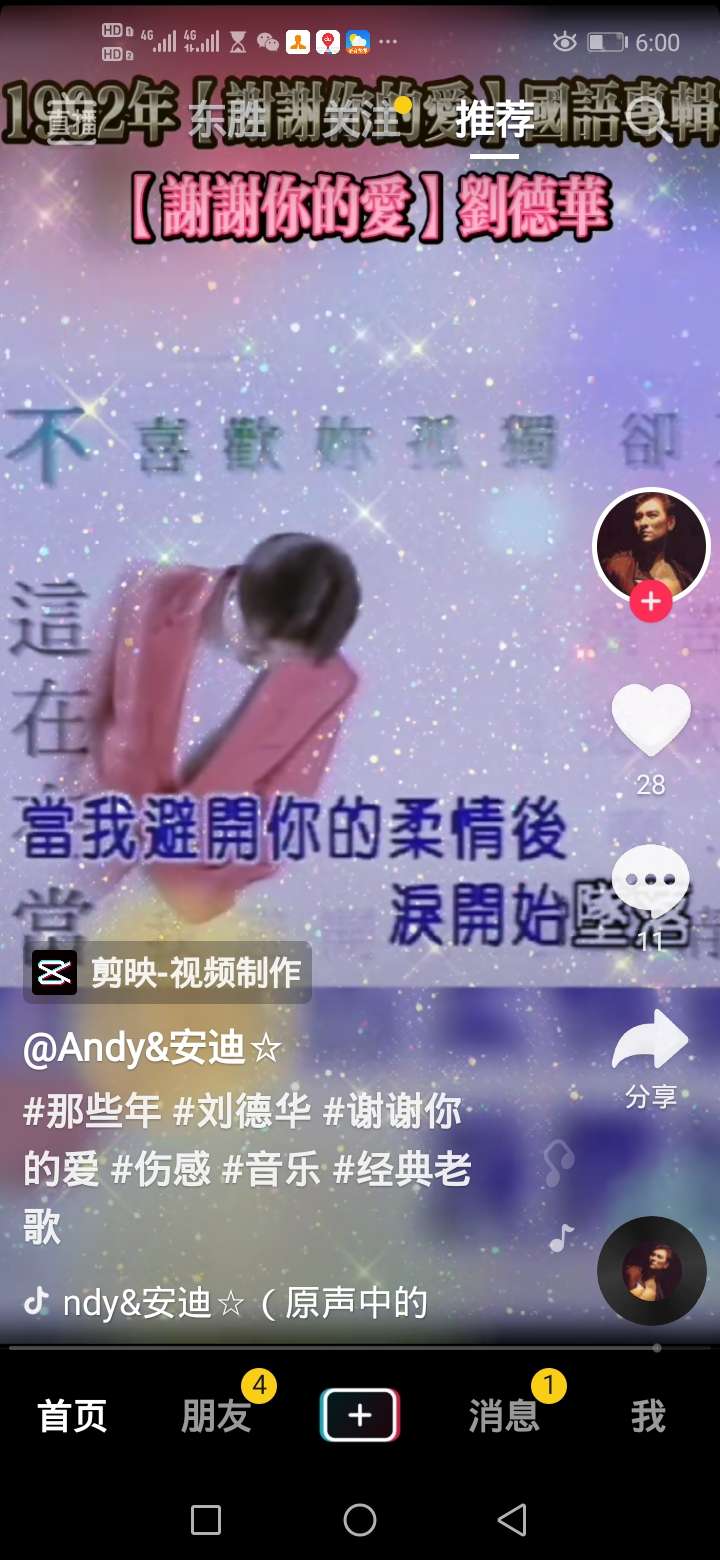Like this video with the heart
The image size is (720, 1560).
pyautogui.click(x=651, y=720)
